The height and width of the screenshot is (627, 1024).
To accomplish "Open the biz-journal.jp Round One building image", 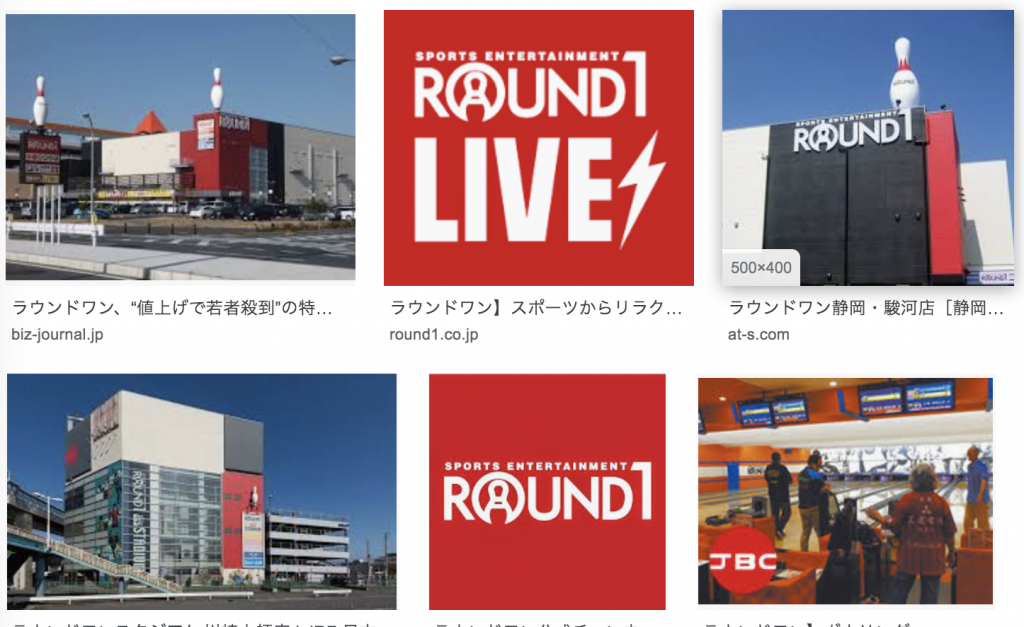I will (x=180, y=147).
